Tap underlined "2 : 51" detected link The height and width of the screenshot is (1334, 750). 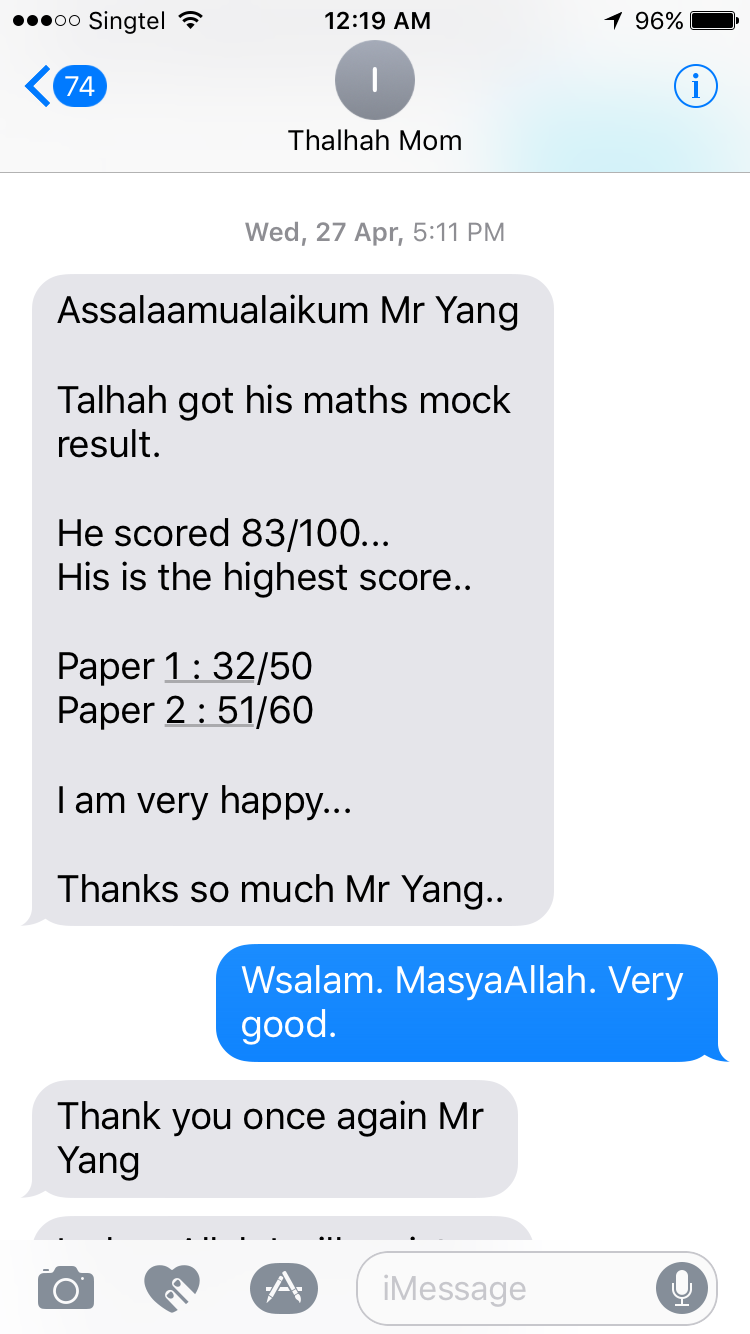209,711
